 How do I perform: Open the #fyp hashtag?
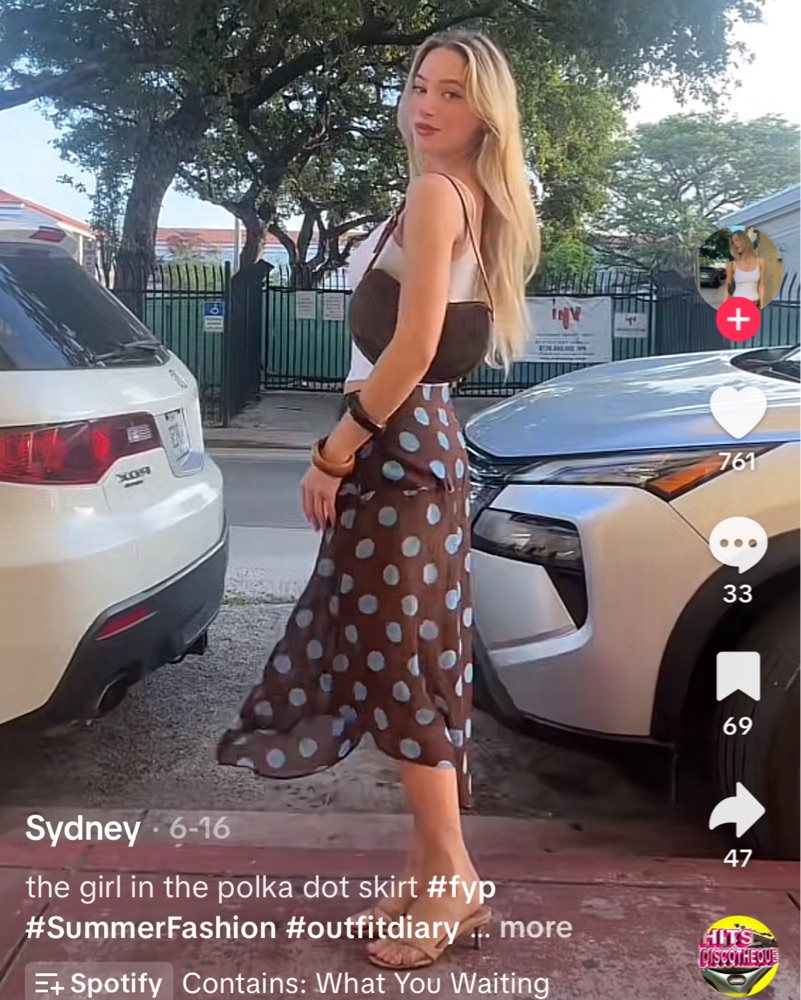461,887
